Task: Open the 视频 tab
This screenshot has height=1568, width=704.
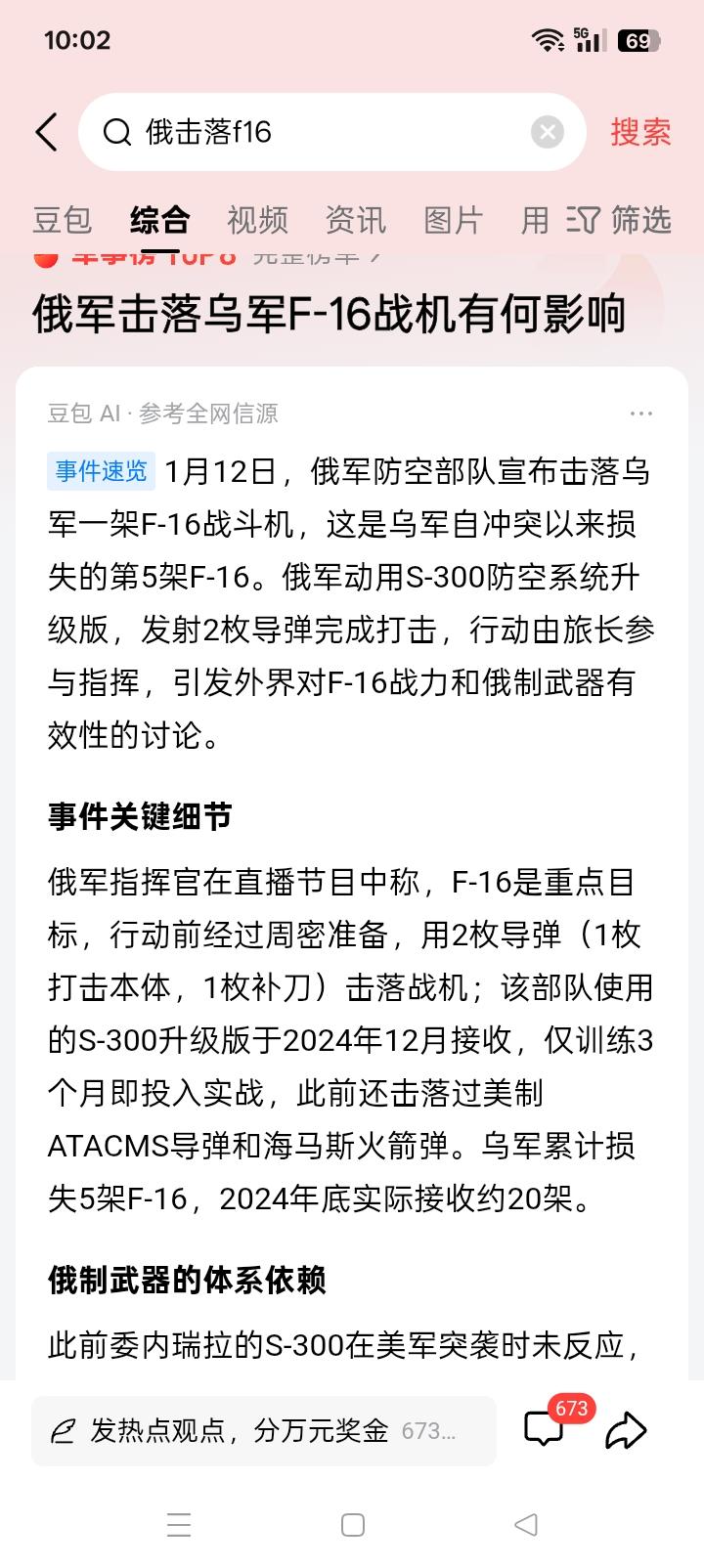Action: (x=257, y=221)
